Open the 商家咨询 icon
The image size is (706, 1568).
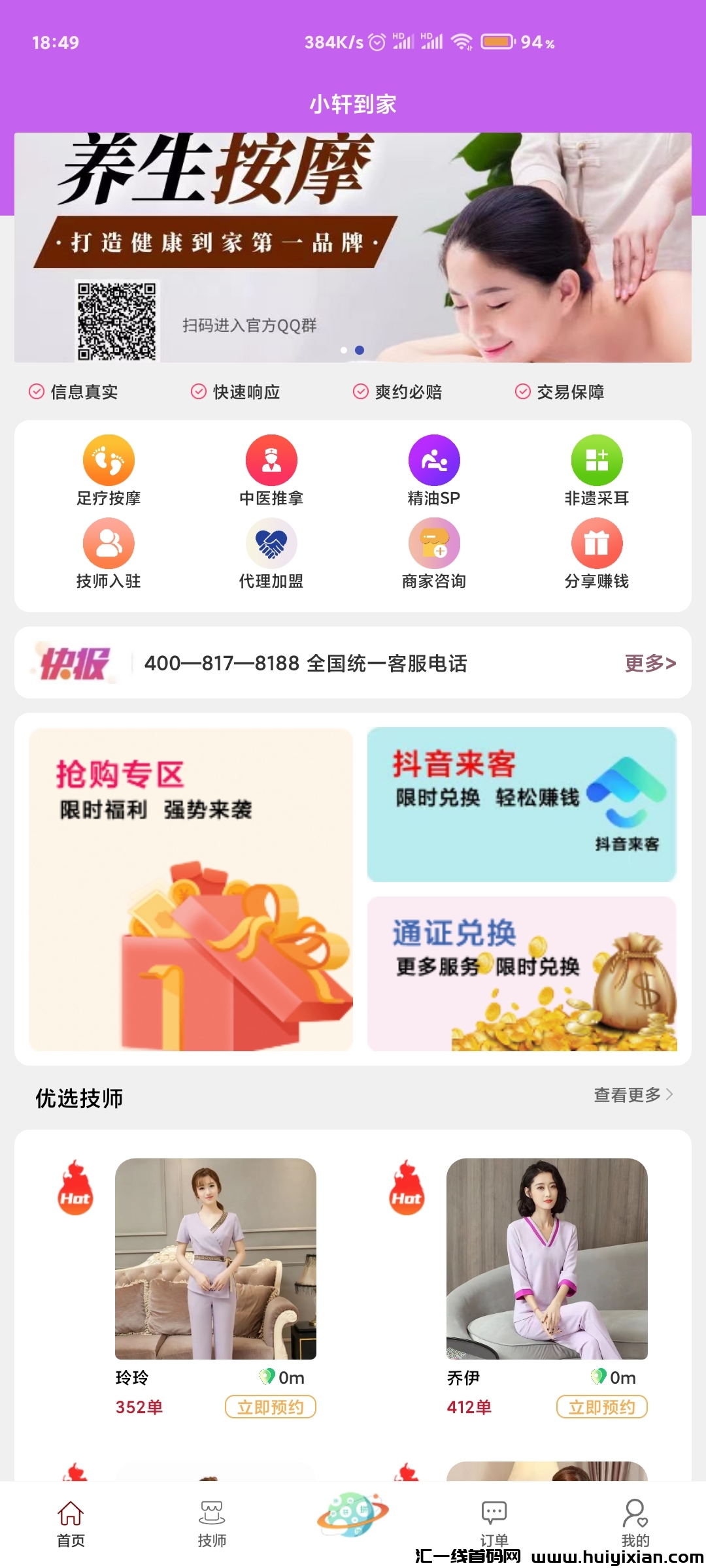coord(434,544)
